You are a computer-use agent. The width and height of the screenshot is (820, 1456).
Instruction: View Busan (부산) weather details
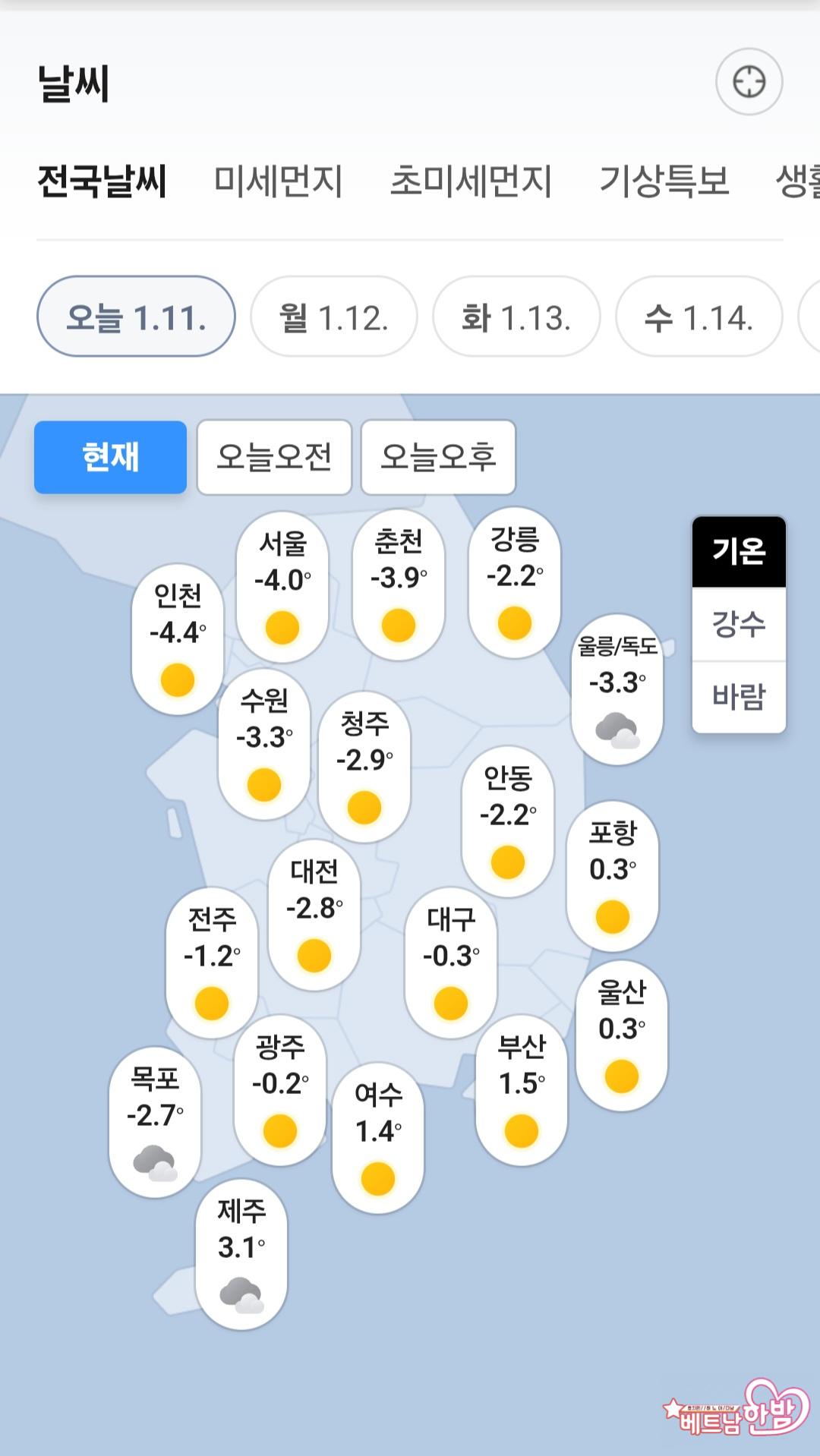tap(522, 1089)
